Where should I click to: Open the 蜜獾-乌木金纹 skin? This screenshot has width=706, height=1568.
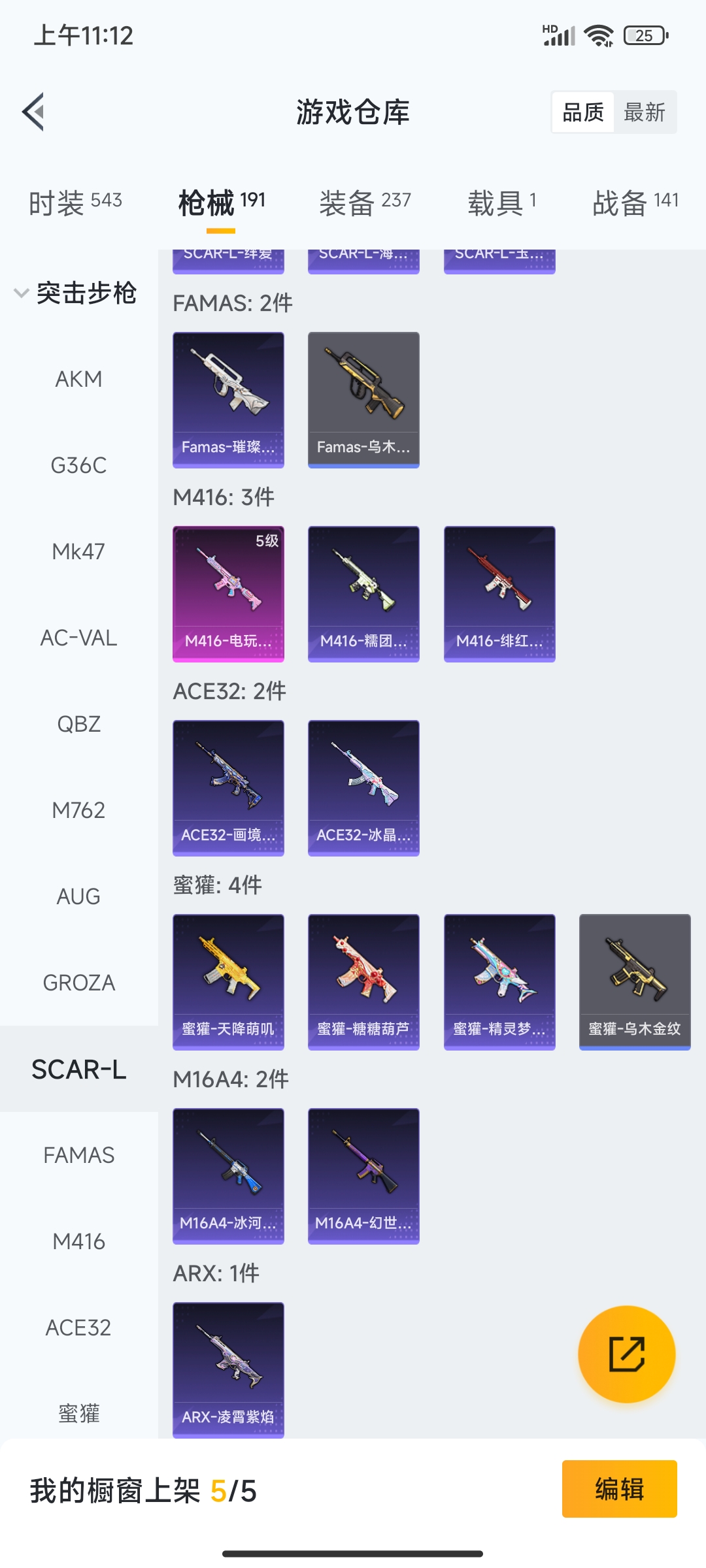(635, 981)
